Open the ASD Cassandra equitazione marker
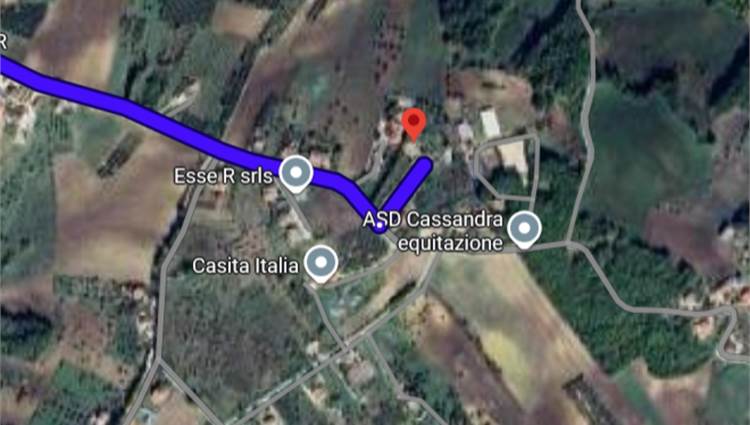 click(x=524, y=229)
